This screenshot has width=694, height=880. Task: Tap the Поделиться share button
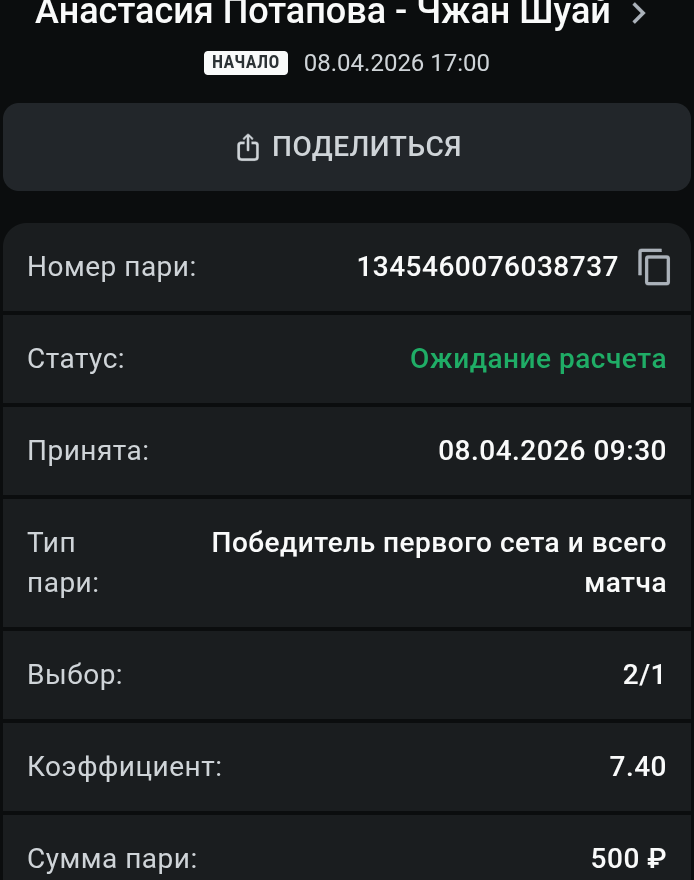click(x=347, y=147)
